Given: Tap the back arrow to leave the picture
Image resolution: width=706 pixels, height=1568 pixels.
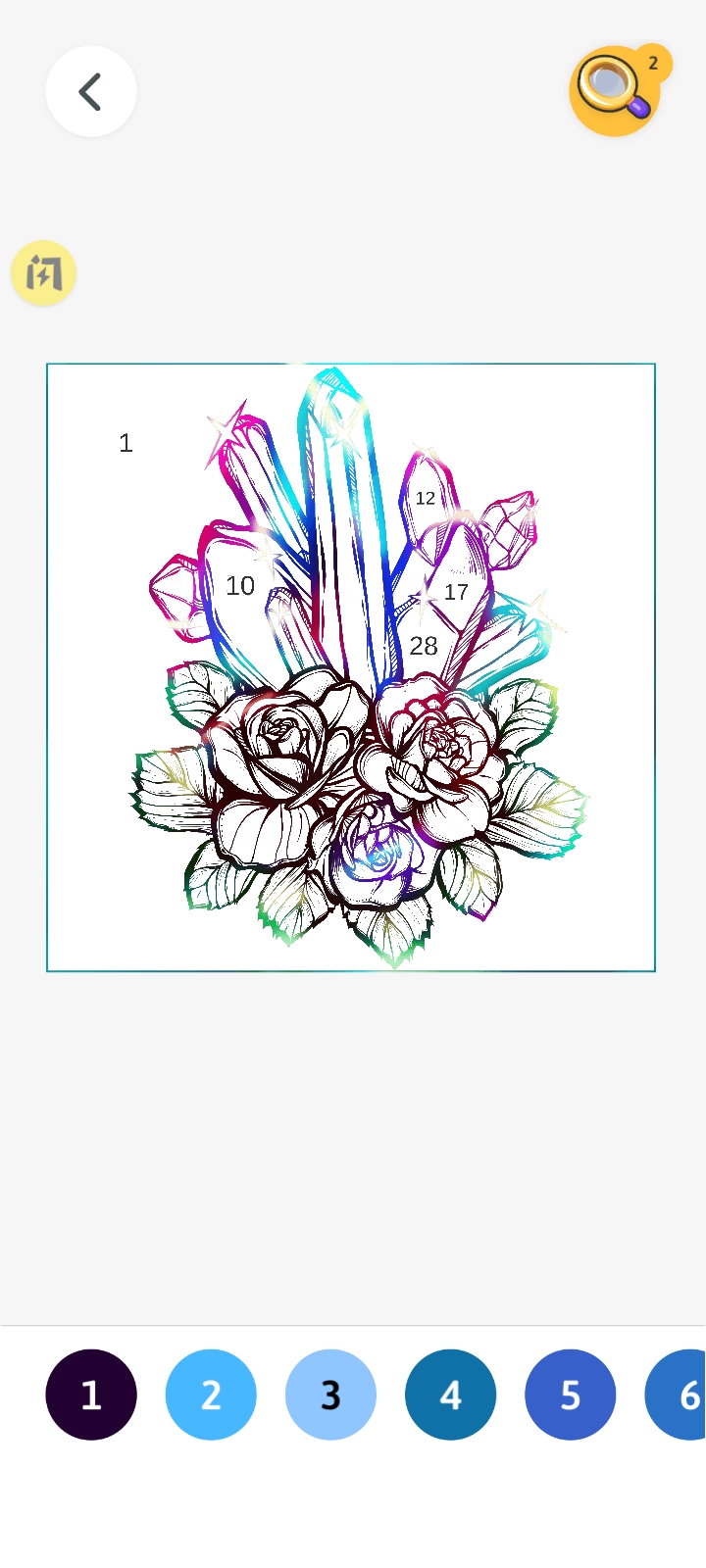Looking at the screenshot, I should (90, 90).
